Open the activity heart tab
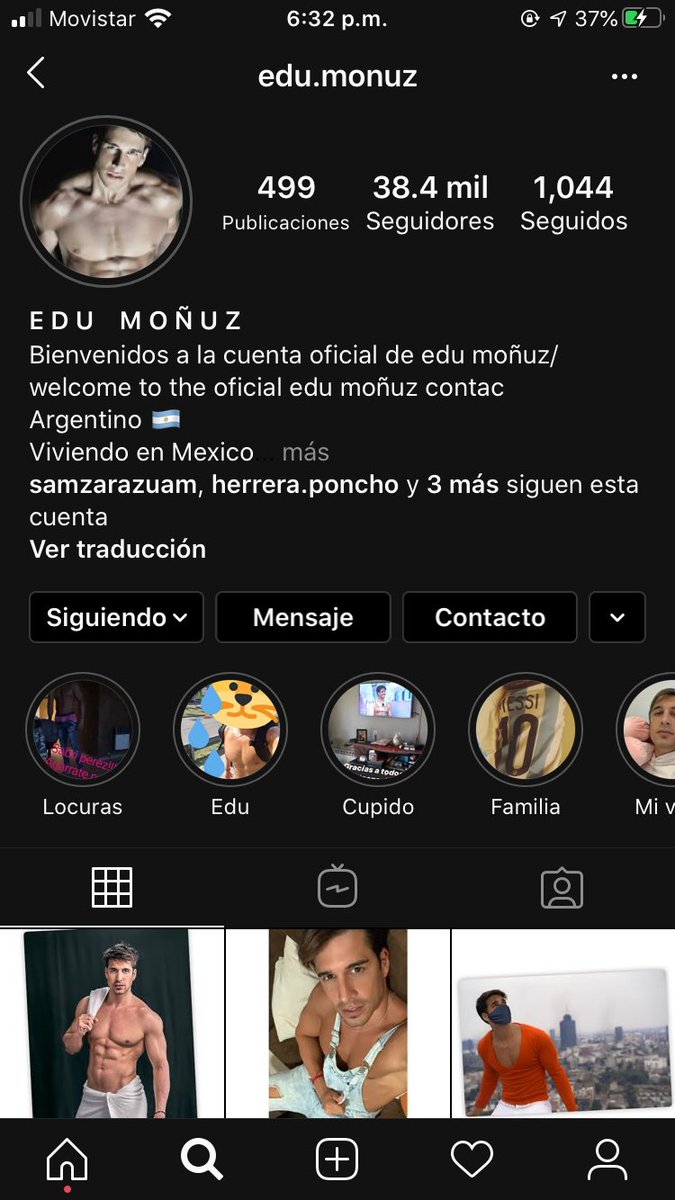This screenshot has height=1200, width=675. tap(472, 1160)
